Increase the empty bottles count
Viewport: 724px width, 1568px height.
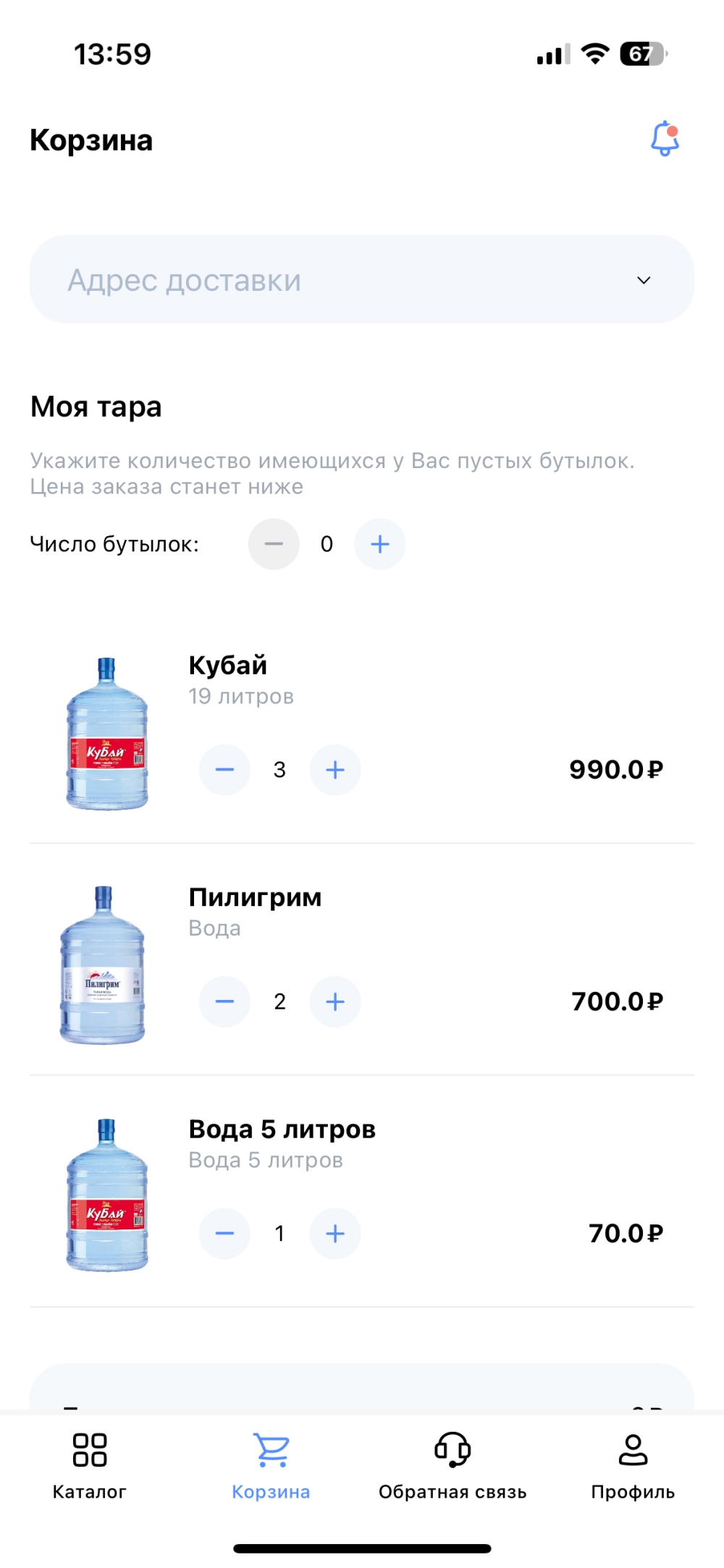point(380,544)
